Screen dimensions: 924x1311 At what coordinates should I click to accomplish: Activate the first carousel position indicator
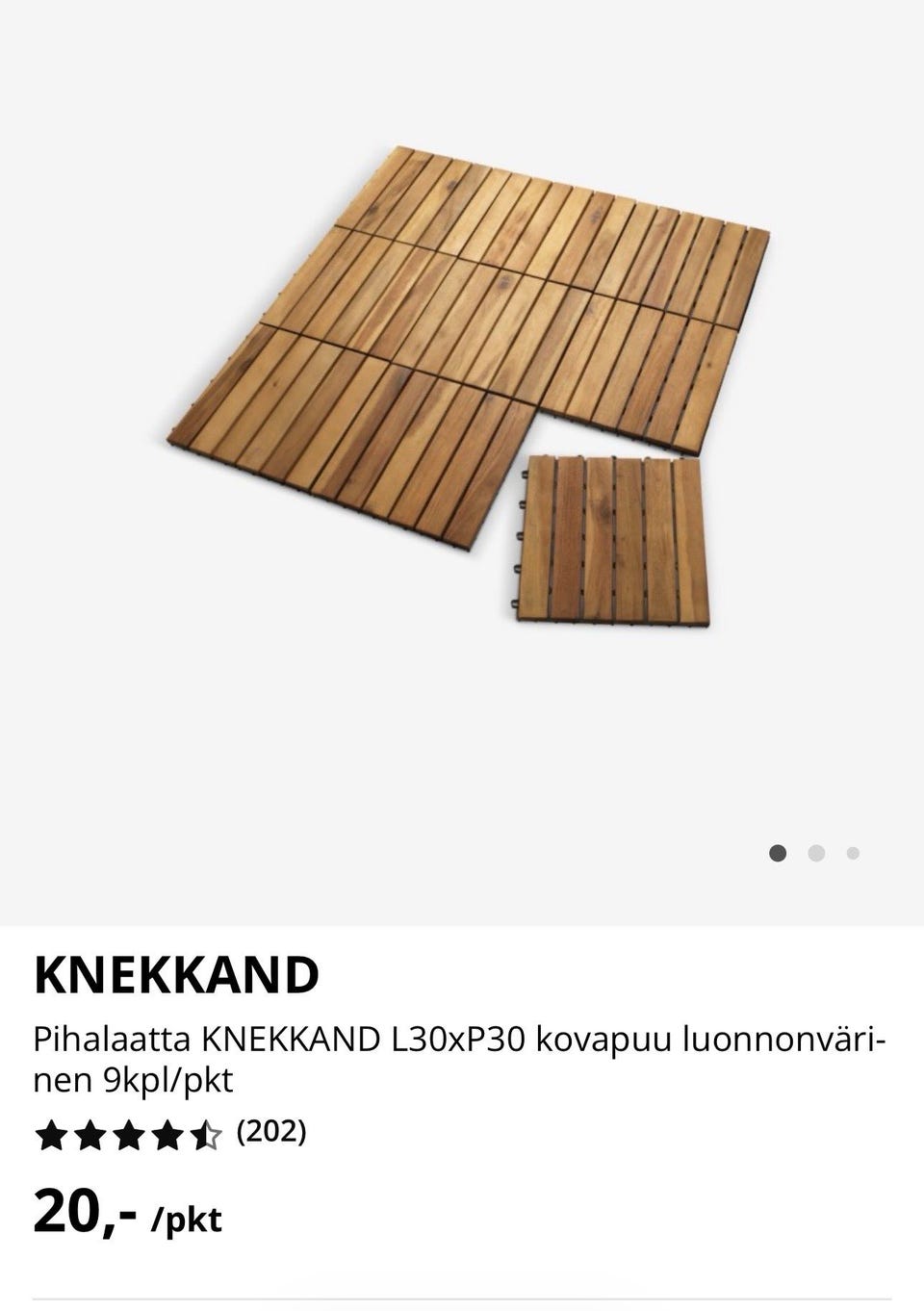777,853
